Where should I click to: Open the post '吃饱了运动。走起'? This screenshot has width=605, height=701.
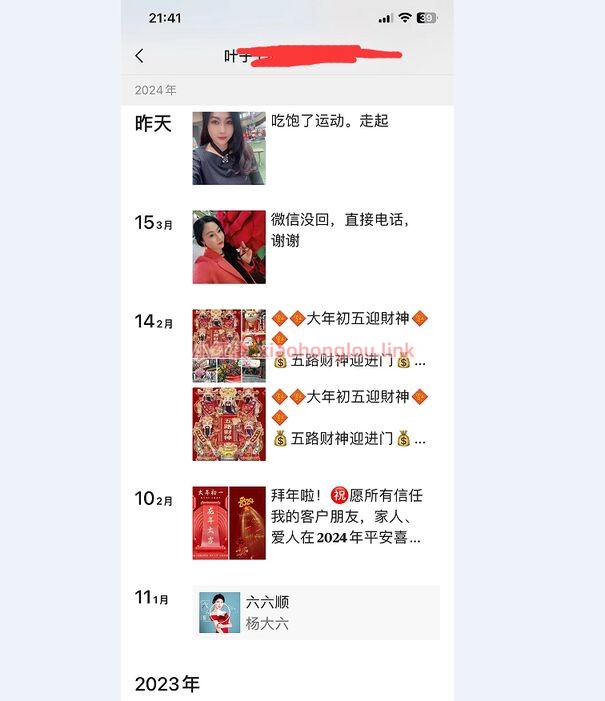click(230, 148)
